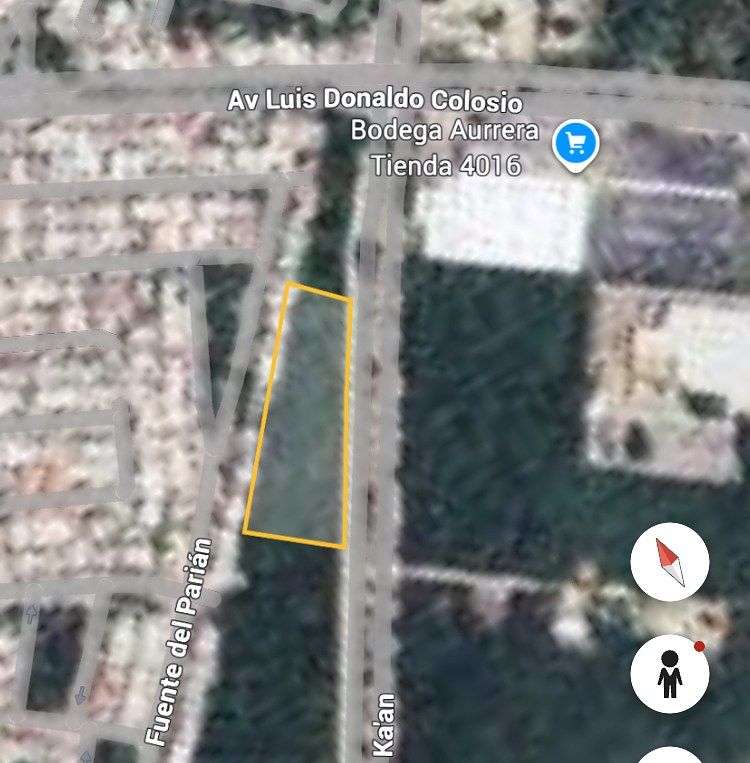This screenshot has width=750, height=763.
Task: Open Street View with the pegman button
Action: point(670,675)
